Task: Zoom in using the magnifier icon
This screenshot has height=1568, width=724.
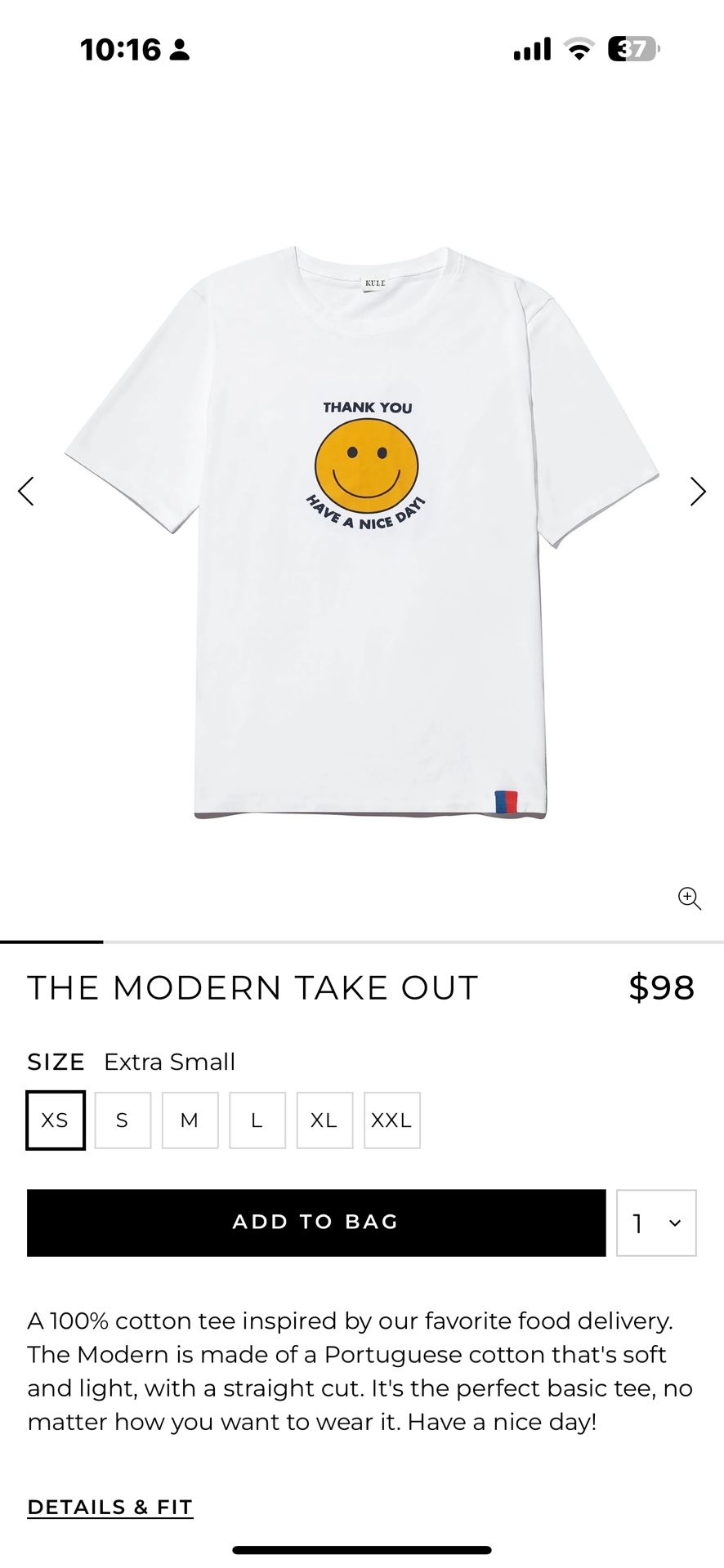Action: [x=690, y=898]
